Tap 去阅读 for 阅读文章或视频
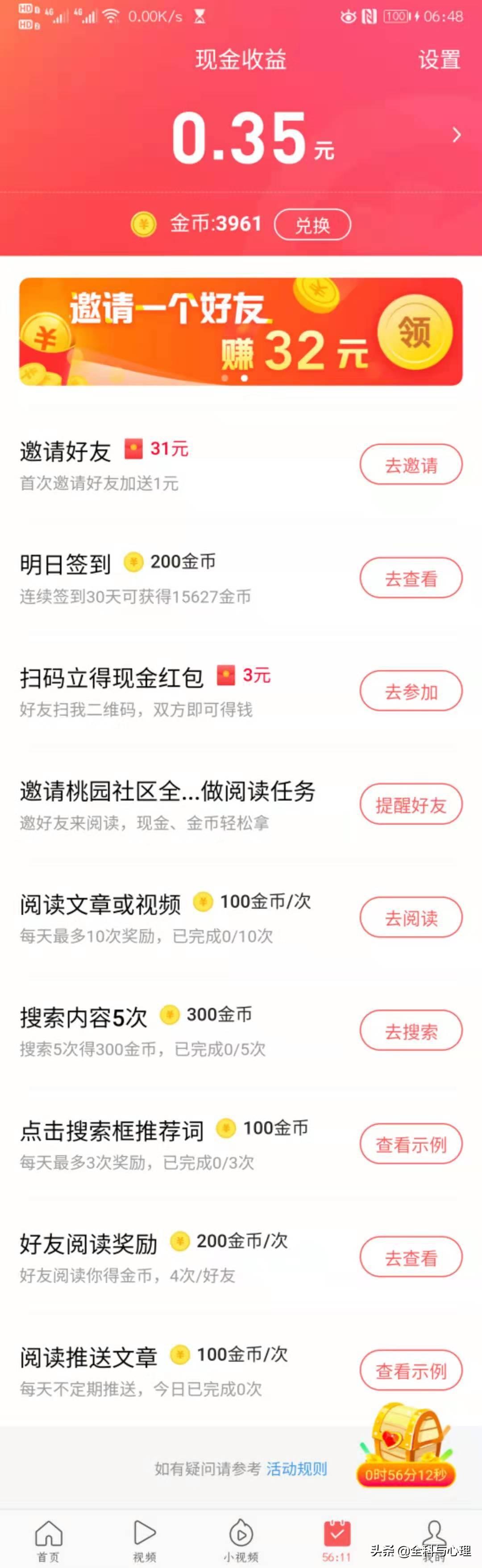This screenshot has height=1568, width=482. point(411,918)
